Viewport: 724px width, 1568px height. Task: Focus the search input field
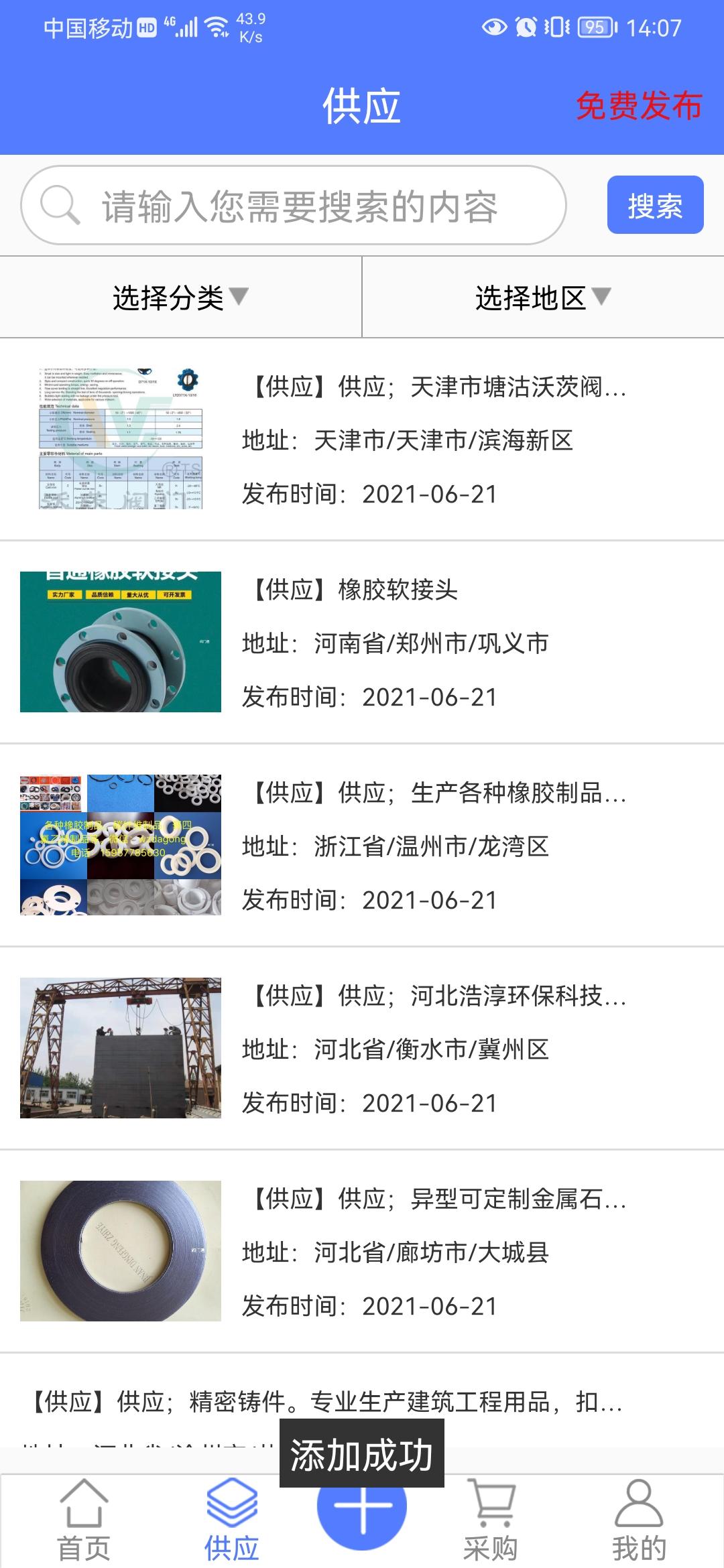298,206
